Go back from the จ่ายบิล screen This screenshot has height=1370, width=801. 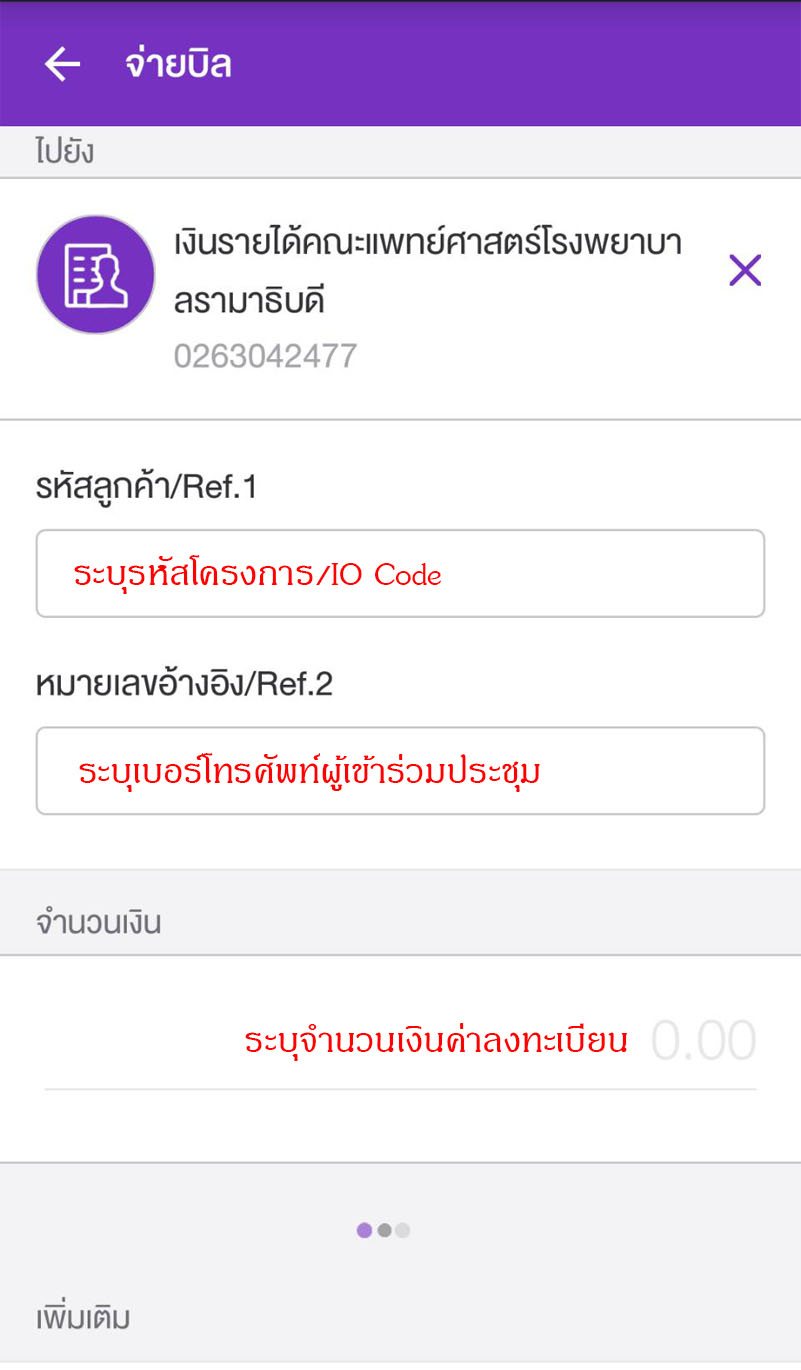tap(62, 64)
